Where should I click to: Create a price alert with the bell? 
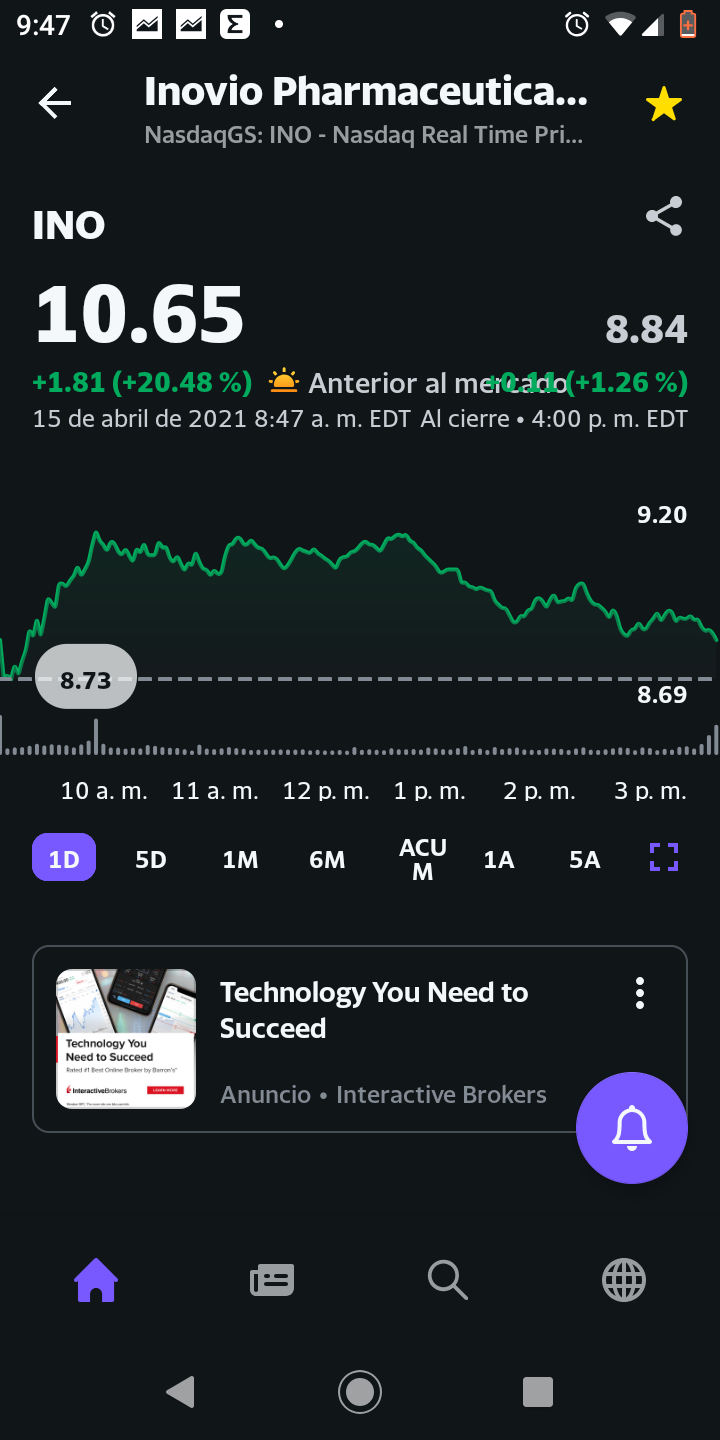[x=632, y=1128]
